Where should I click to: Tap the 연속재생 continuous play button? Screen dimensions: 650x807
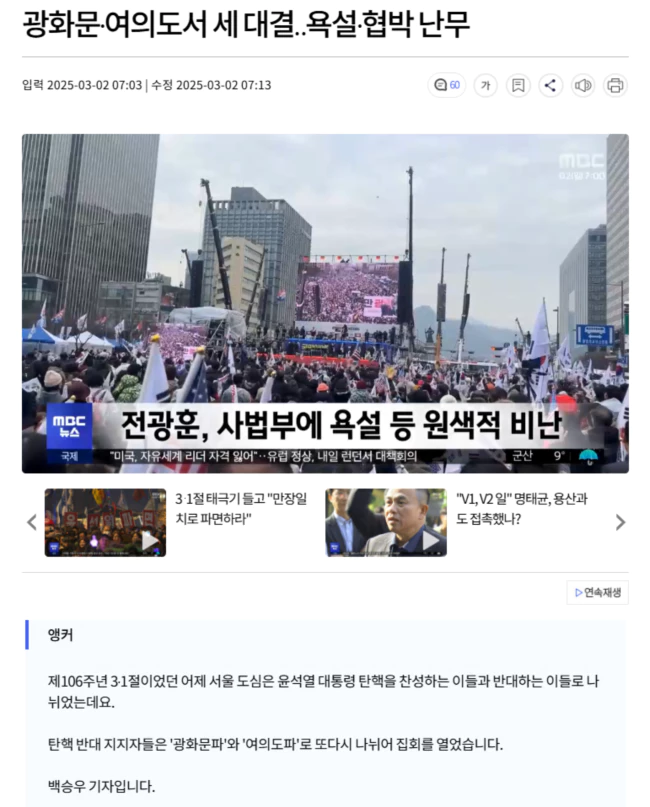(598, 592)
